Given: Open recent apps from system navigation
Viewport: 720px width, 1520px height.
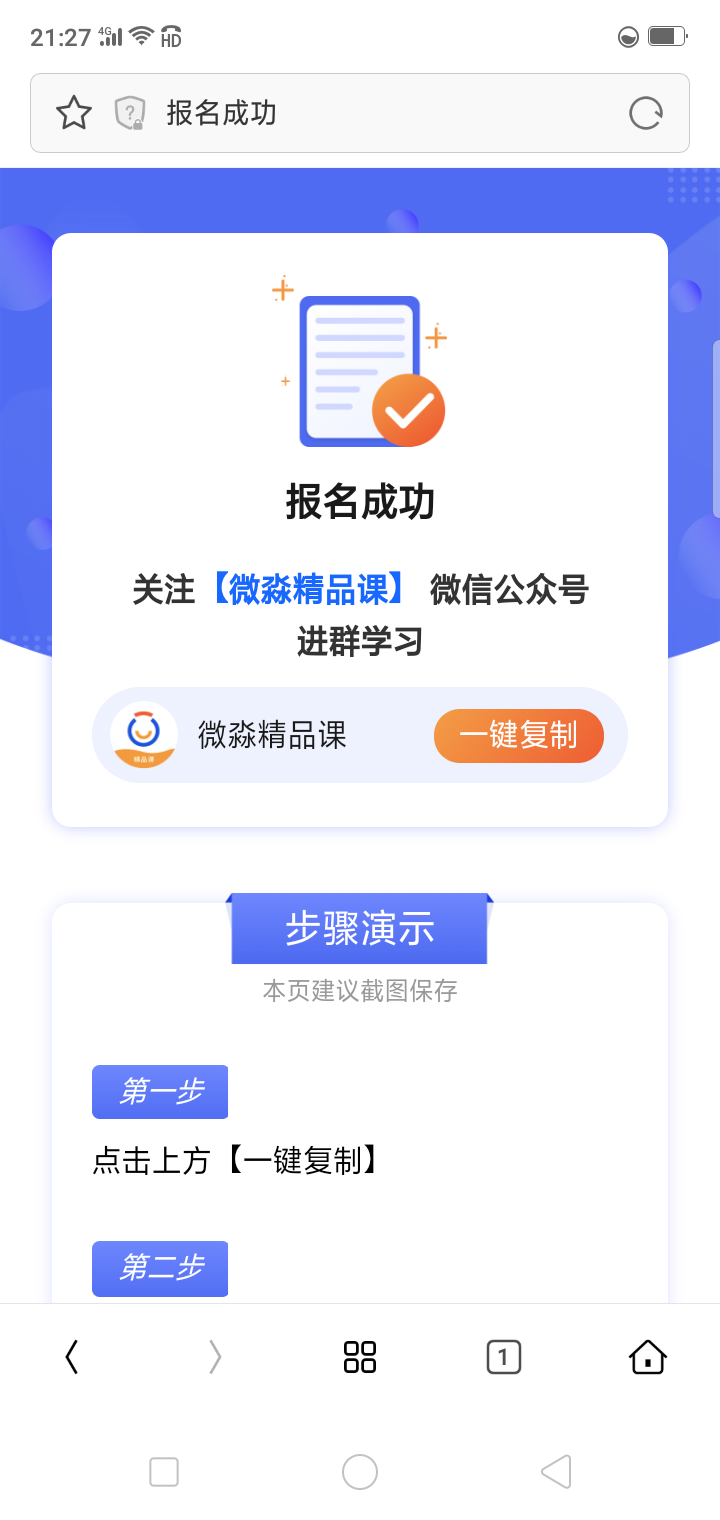Looking at the screenshot, I should pos(164,1472).
